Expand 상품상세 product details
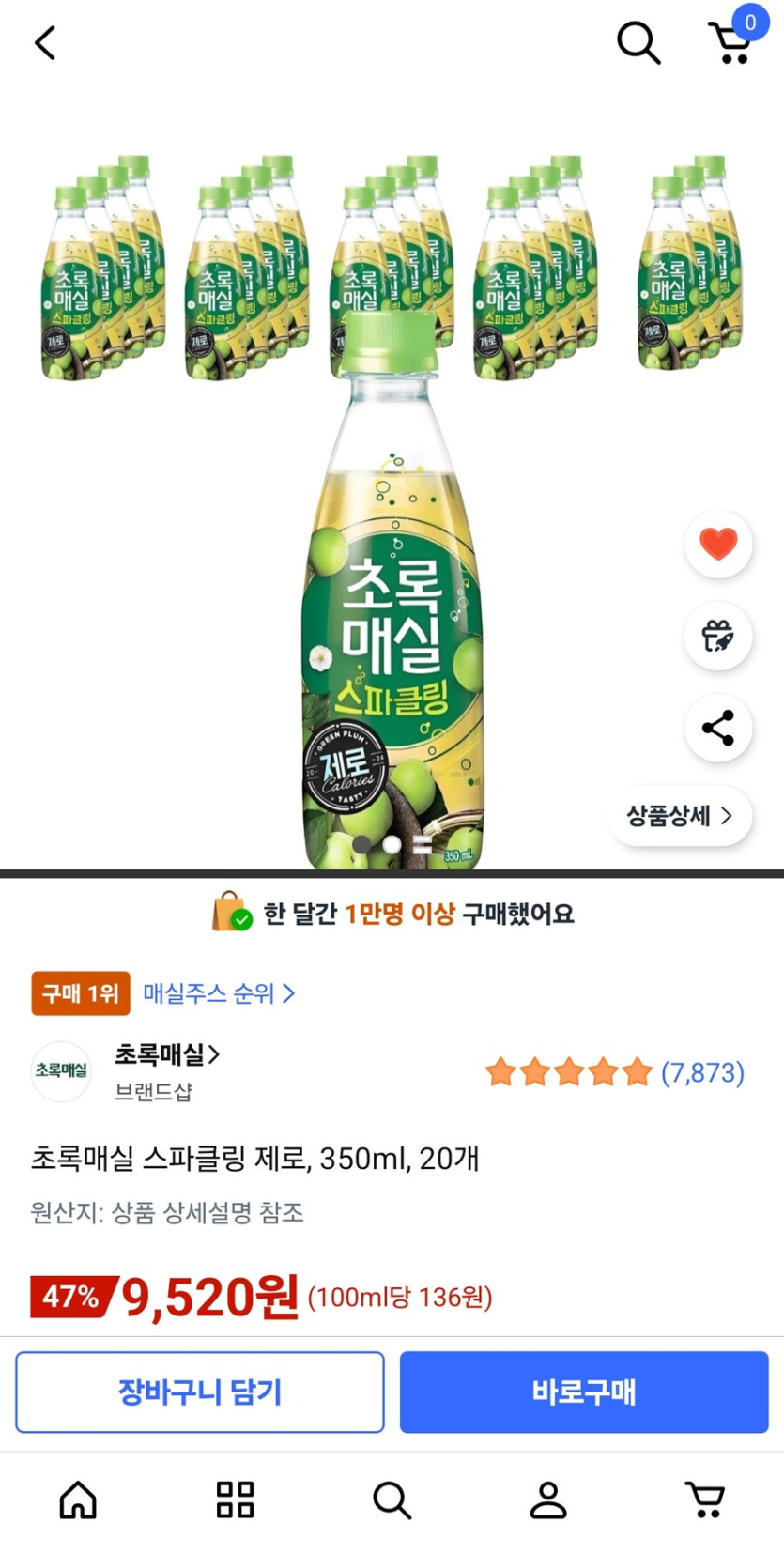The image size is (784, 1553). (679, 817)
